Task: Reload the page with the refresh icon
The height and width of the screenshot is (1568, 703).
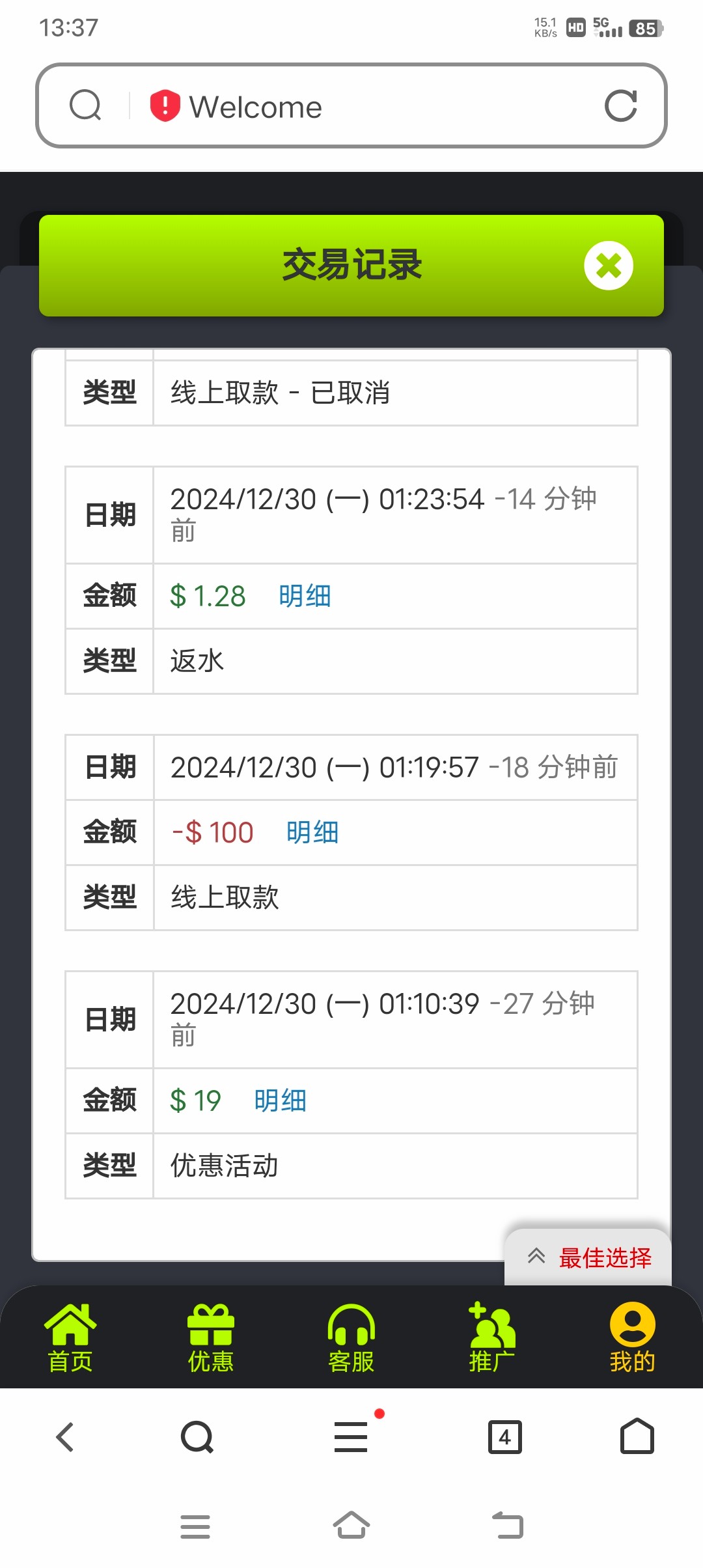Action: 621,106
